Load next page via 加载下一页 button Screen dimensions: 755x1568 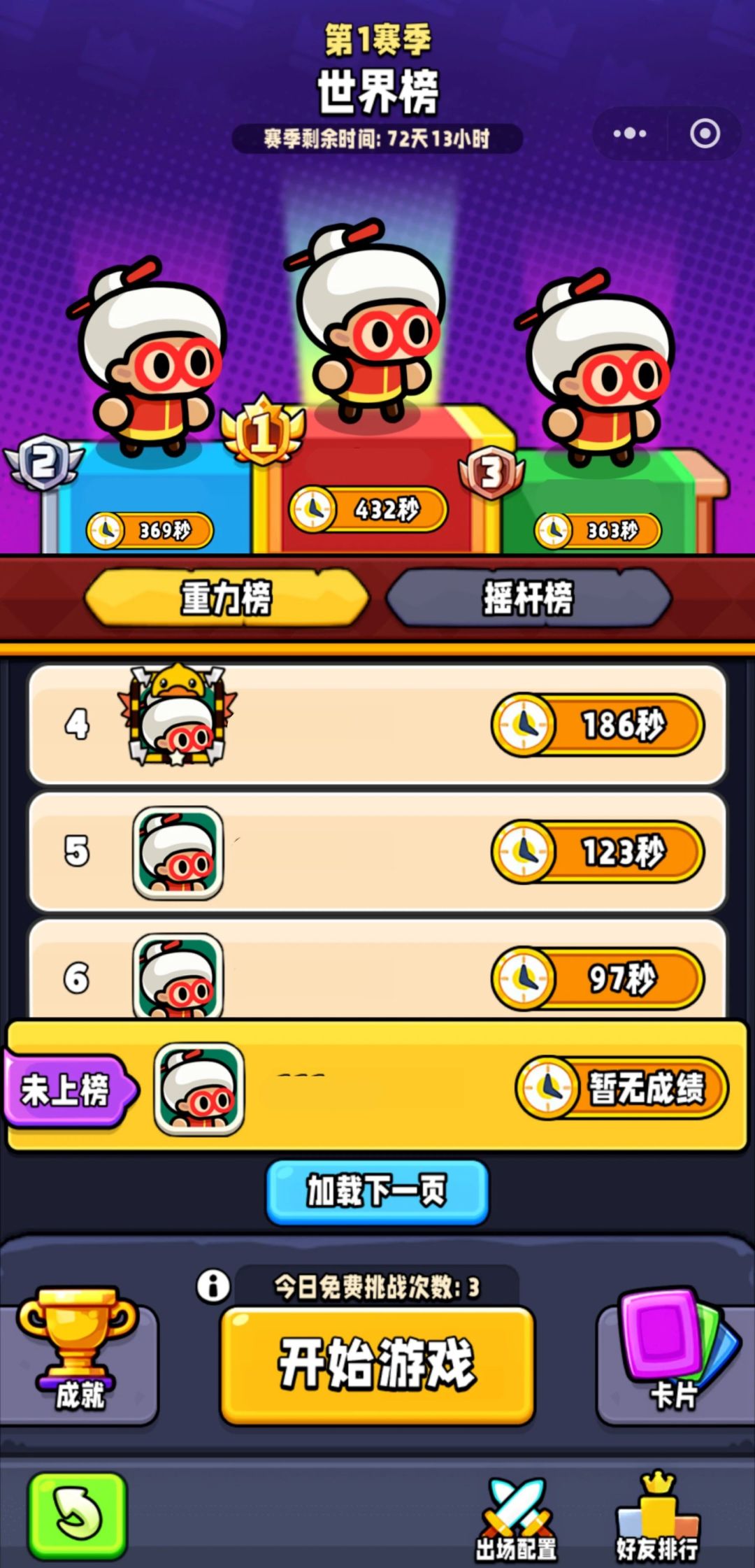[377, 1192]
